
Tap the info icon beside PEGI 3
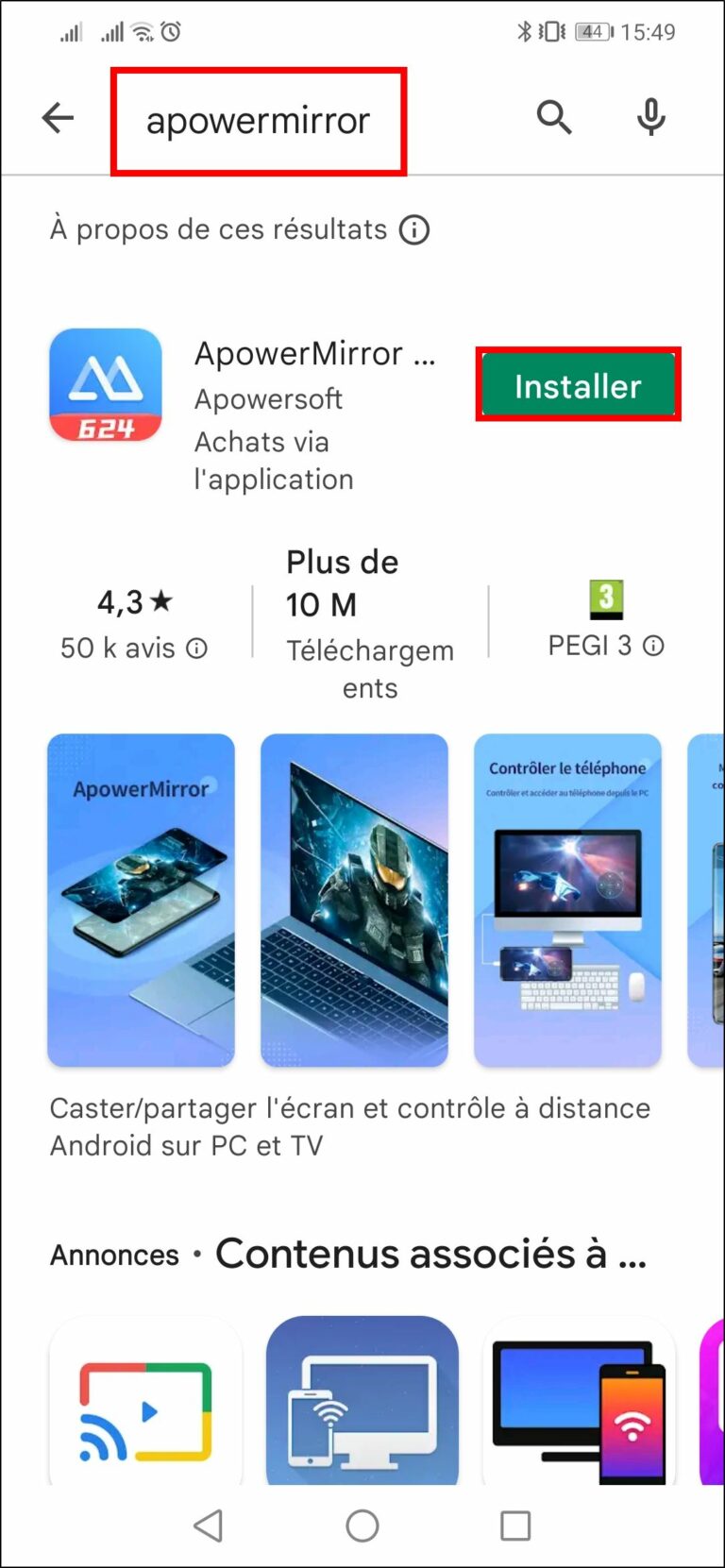655,646
